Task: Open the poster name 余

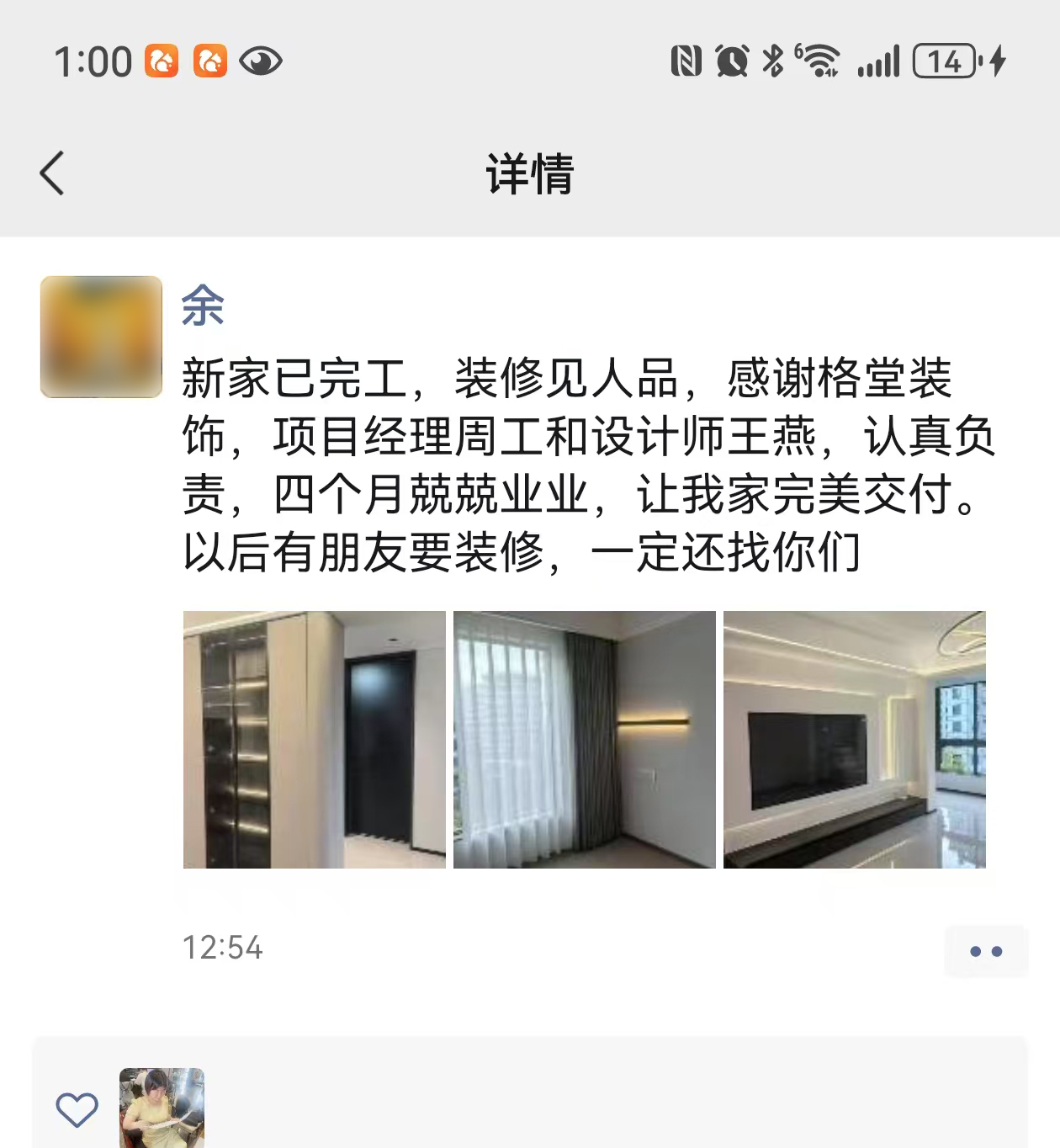Action: click(203, 306)
